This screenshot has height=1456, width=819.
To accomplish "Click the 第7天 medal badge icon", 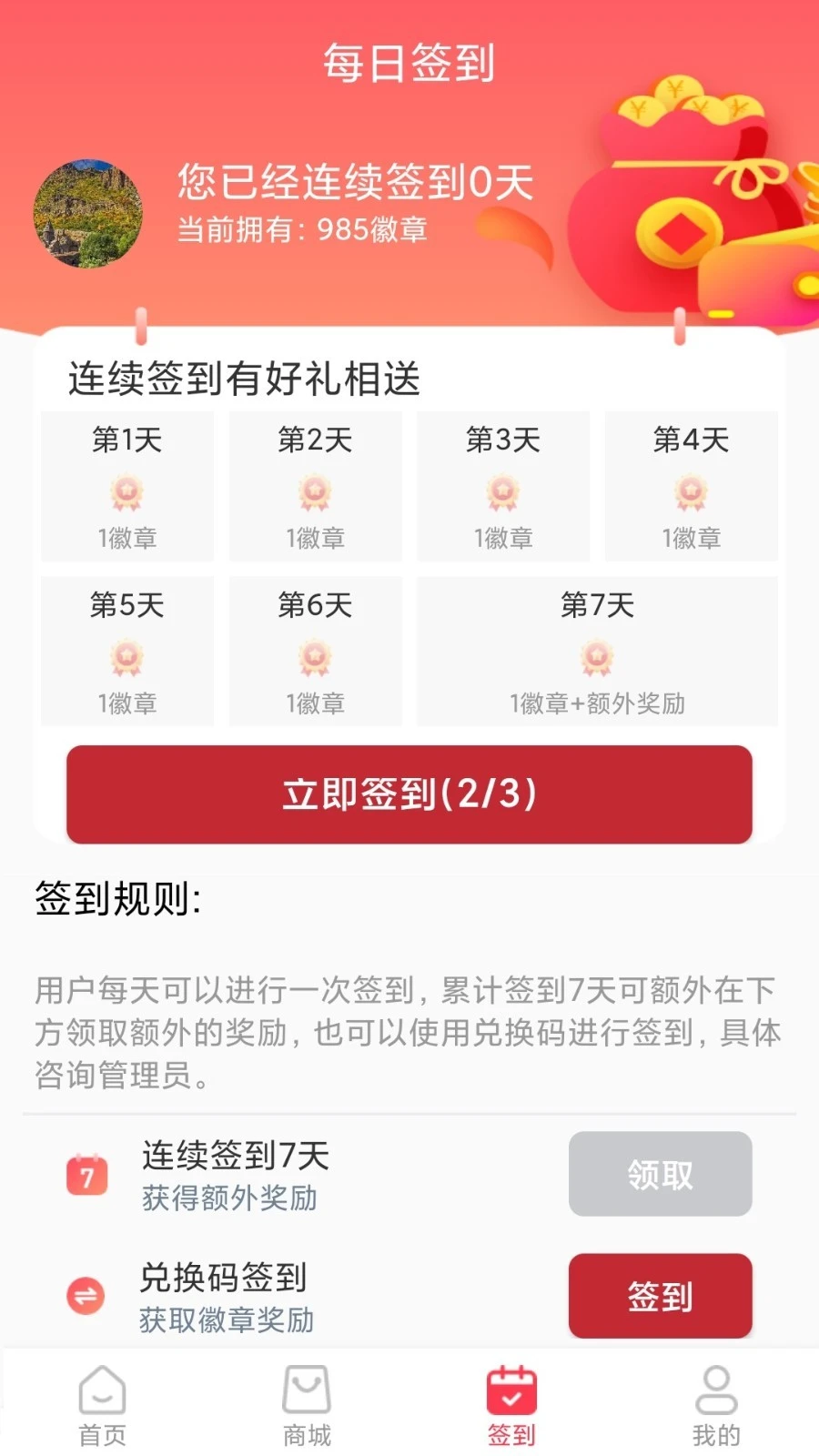I will [596, 657].
